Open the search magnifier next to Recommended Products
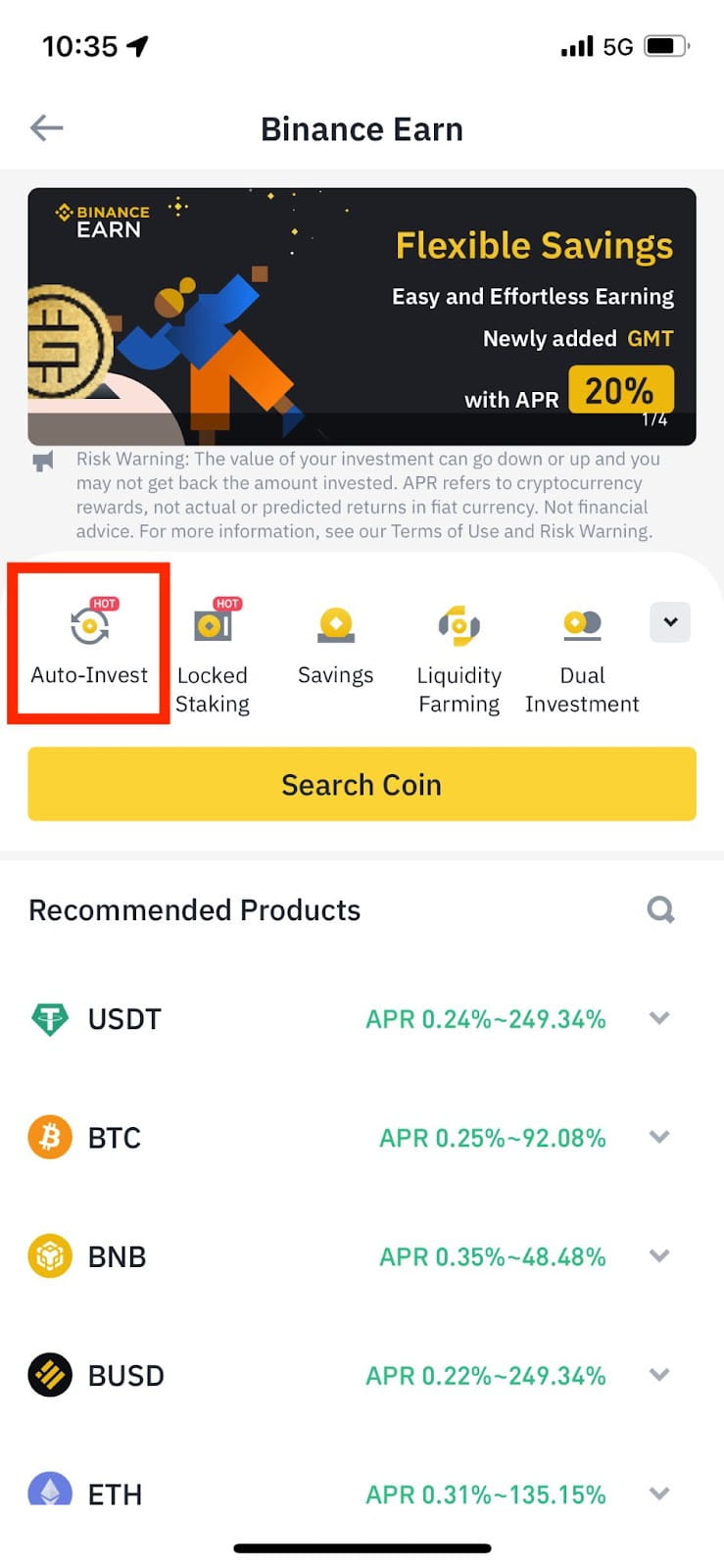The width and height of the screenshot is (724, 1568). (x=660, y=909)
